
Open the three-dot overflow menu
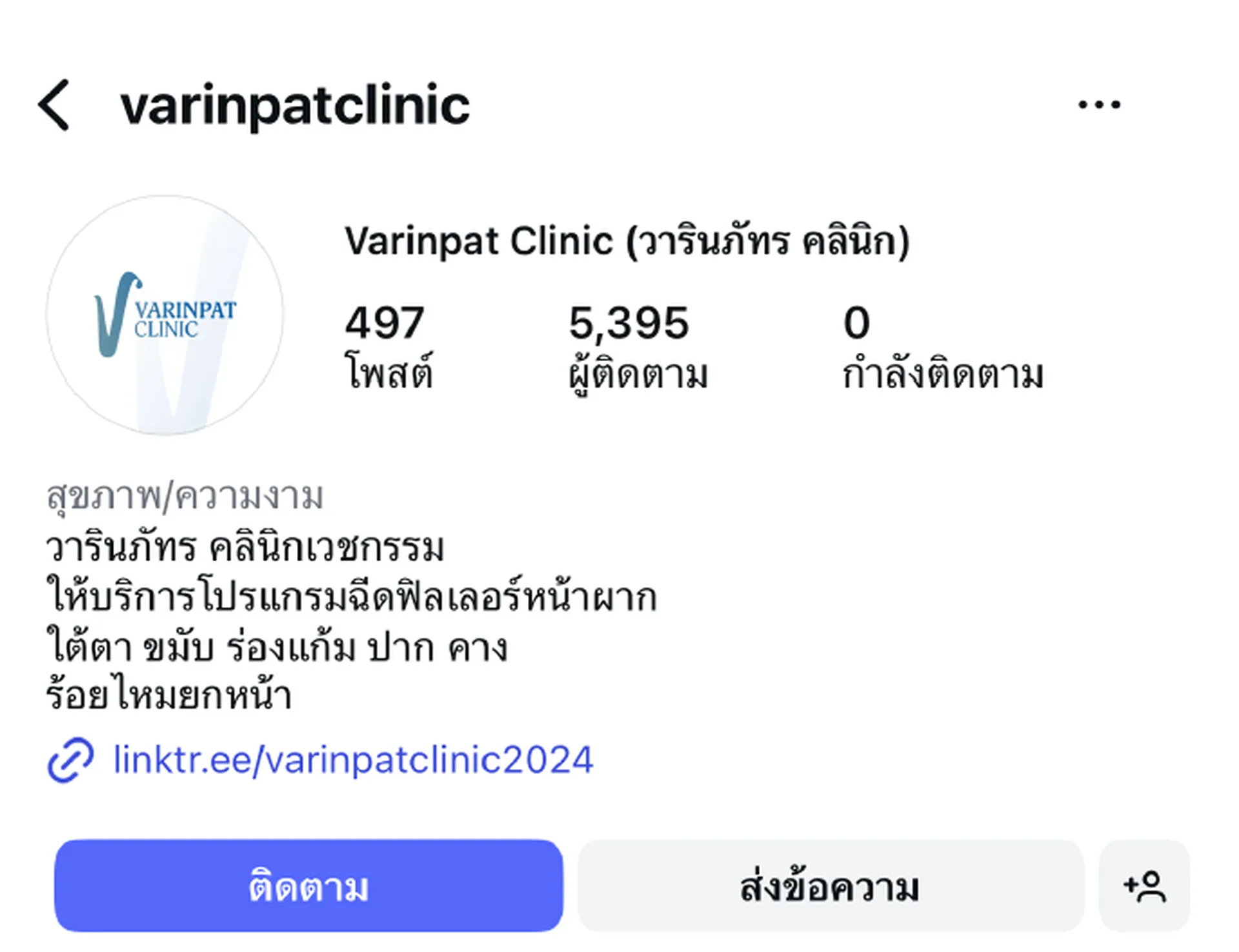1099,104
